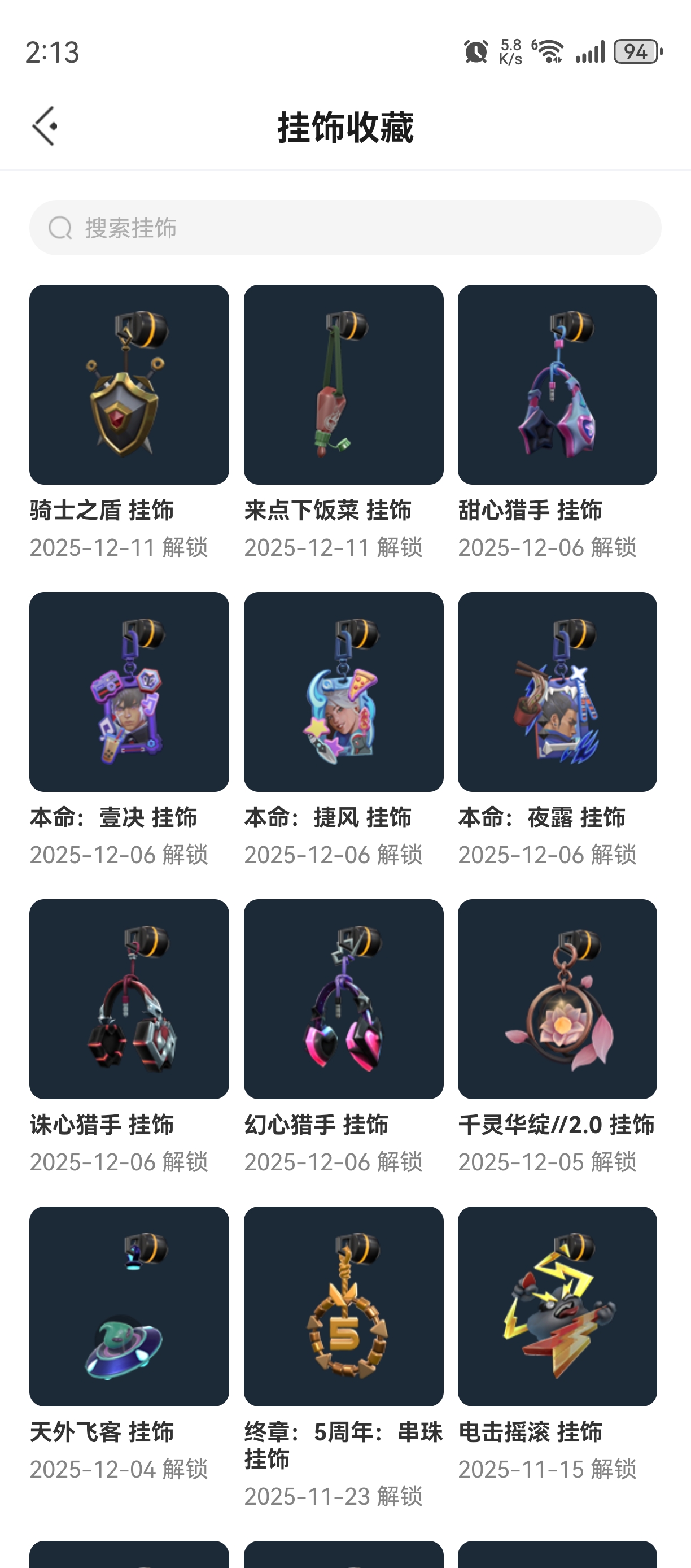The image size is (691, 1568).
Task: Tap the 搜索挂饰 search field
Action: click(345, 228)
